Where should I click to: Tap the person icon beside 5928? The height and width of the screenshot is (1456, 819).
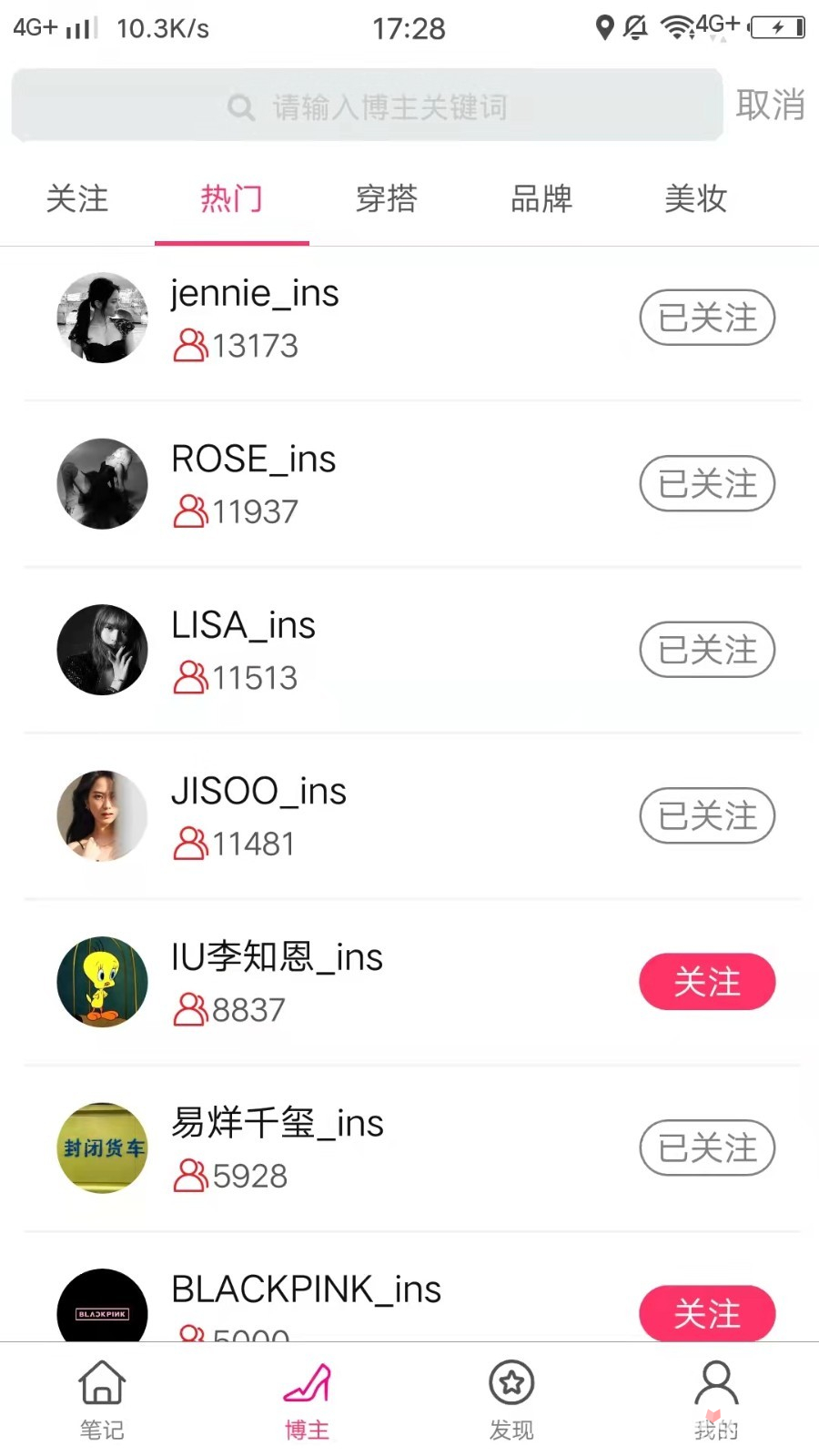(x=189, y=1176)
